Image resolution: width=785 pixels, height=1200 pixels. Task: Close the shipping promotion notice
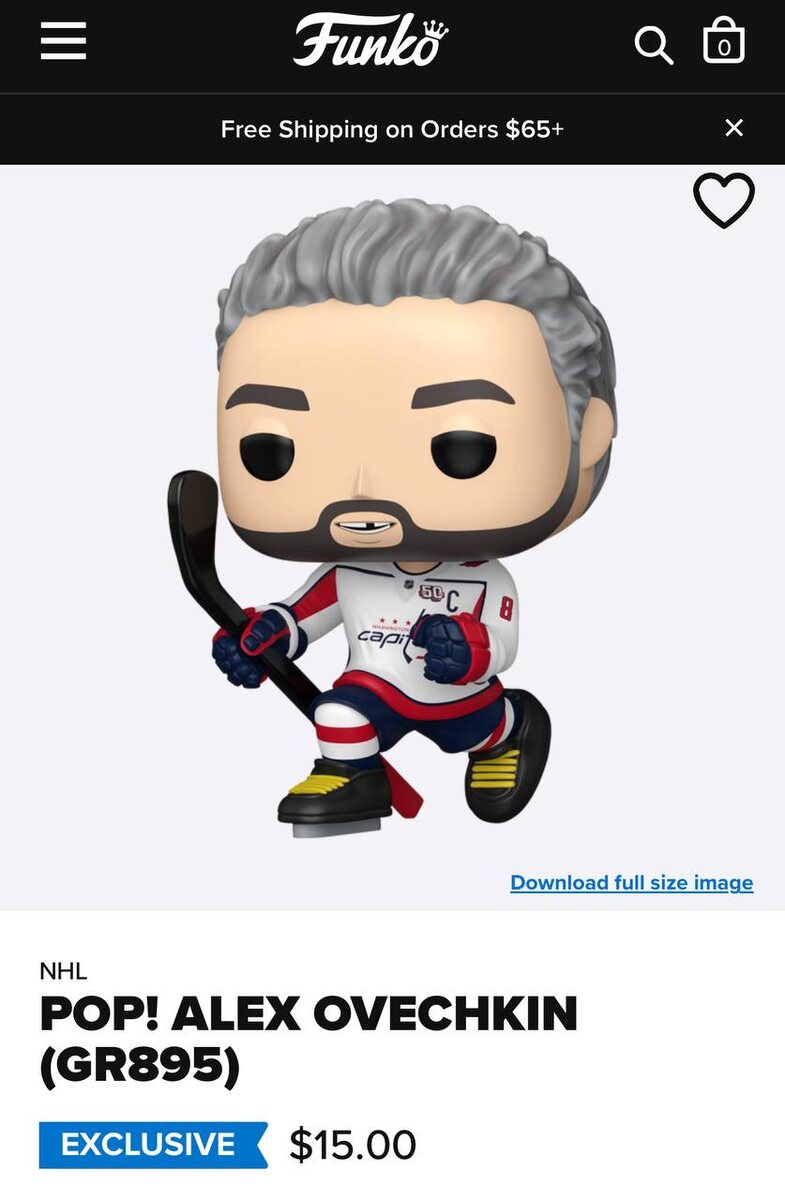point(734,126)
